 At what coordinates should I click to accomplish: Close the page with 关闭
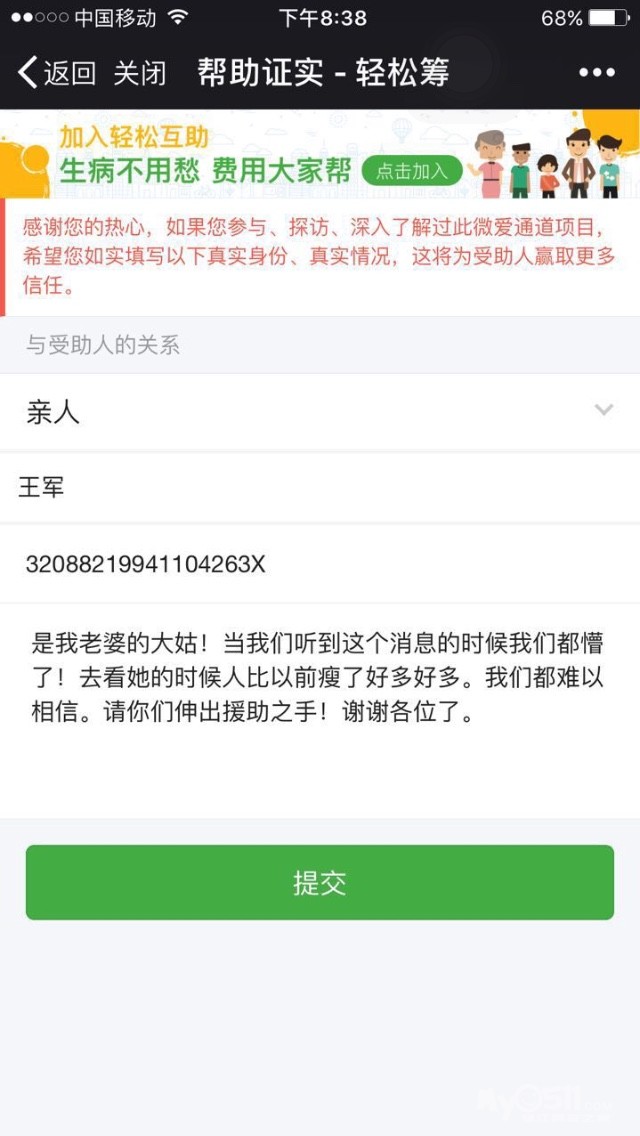[x=139, y=73]
